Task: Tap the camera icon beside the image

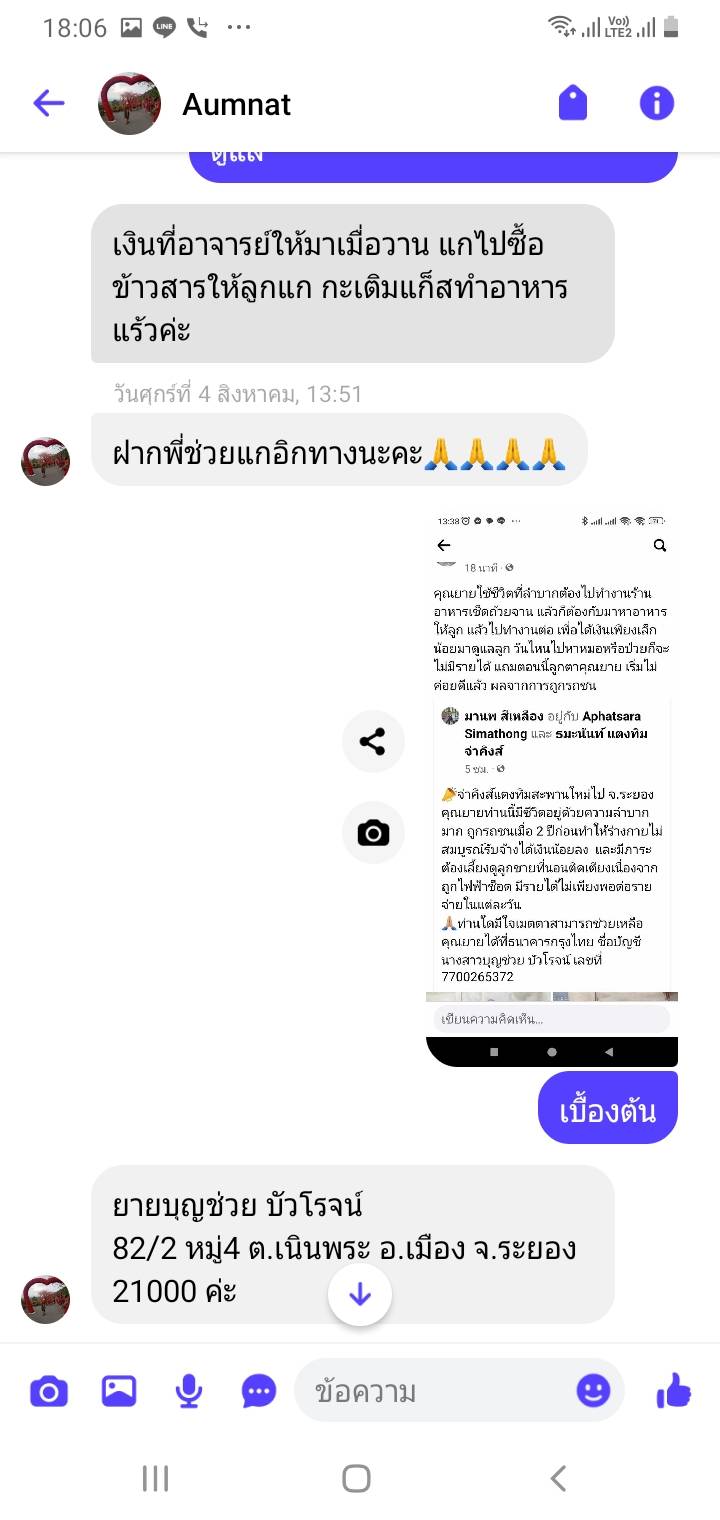Action: point(373,832)
